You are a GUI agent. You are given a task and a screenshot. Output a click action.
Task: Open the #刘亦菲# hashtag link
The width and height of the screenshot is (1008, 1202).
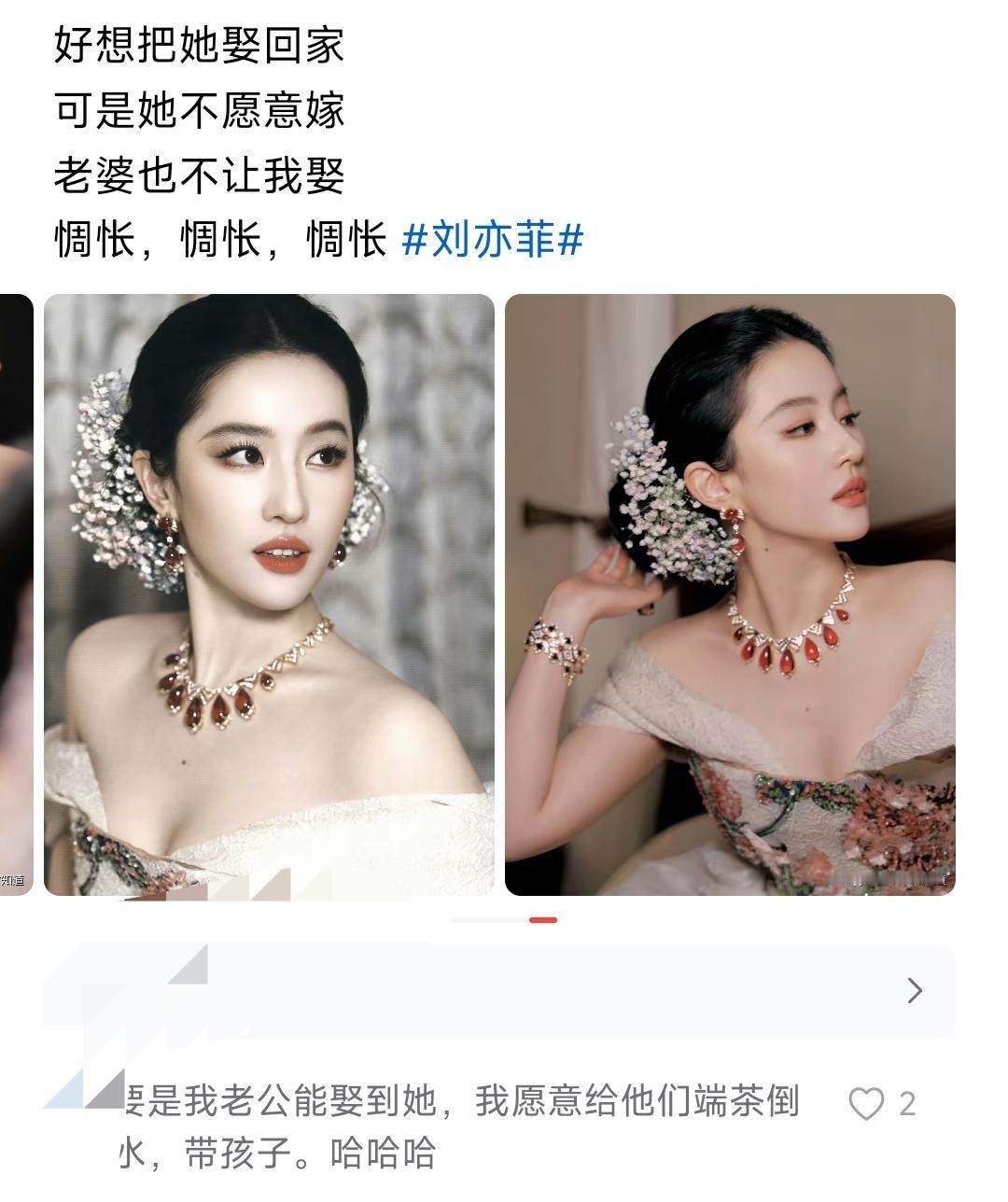pos(492,240)
